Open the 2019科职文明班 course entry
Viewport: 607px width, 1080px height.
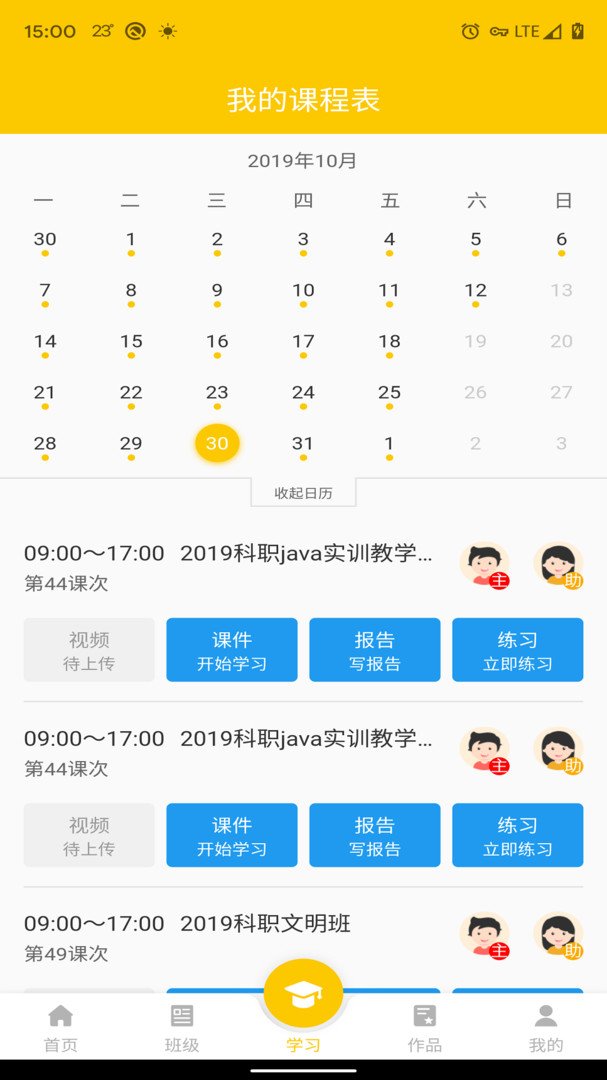coord(265,924)
